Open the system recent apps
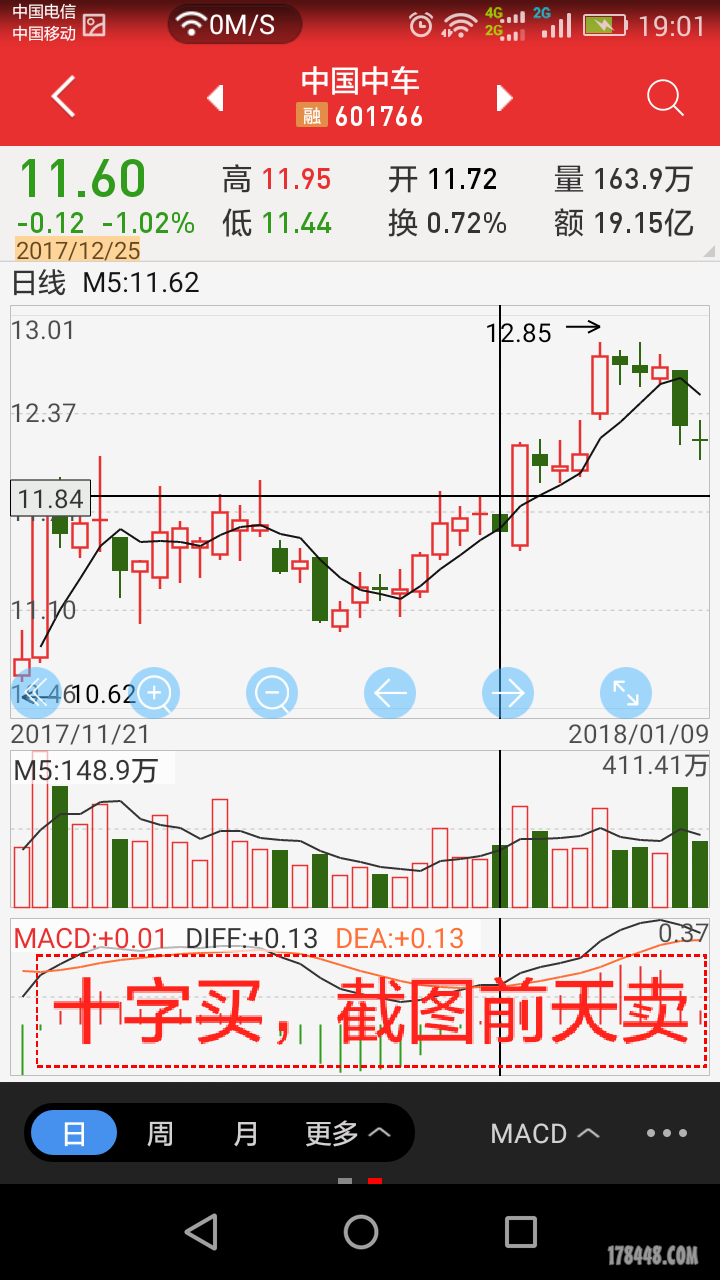 pyautogui.click(x=520, y=1232)
